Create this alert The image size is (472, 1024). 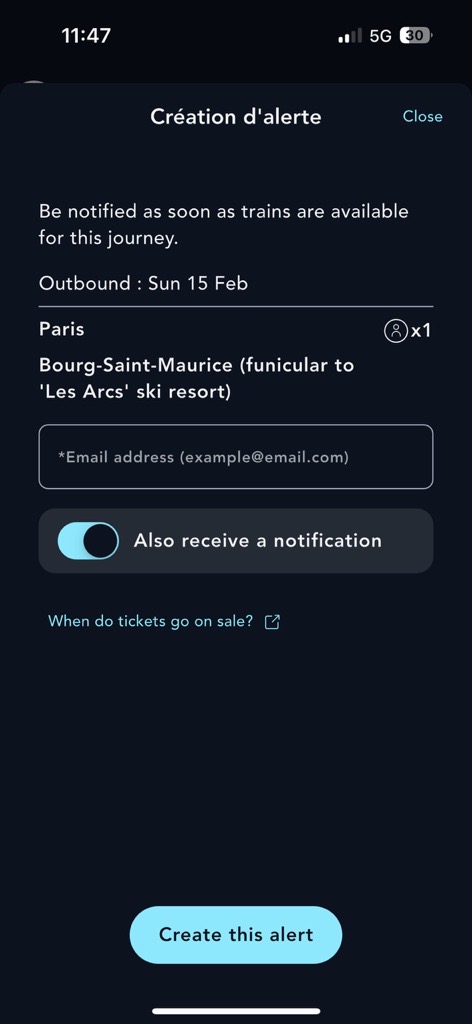tap(236, 935)
